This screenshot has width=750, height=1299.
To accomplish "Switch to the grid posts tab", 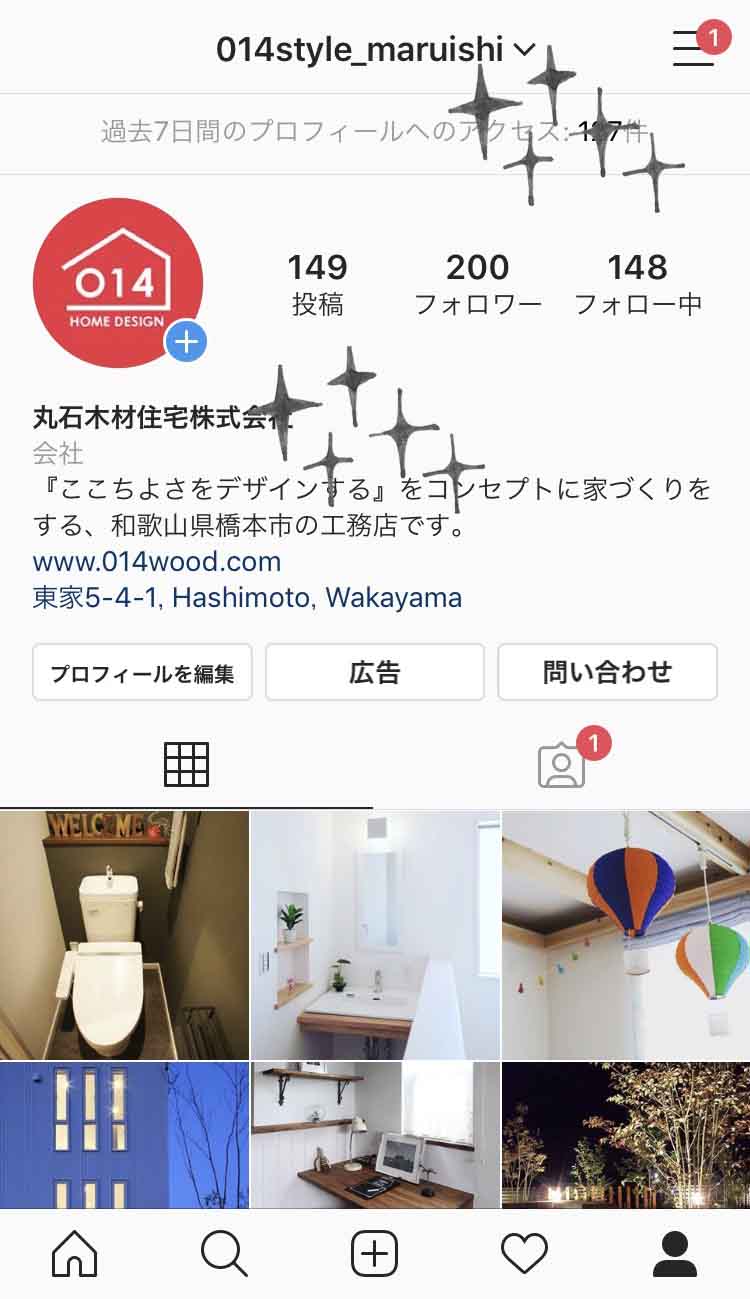I will coord(186,765).
